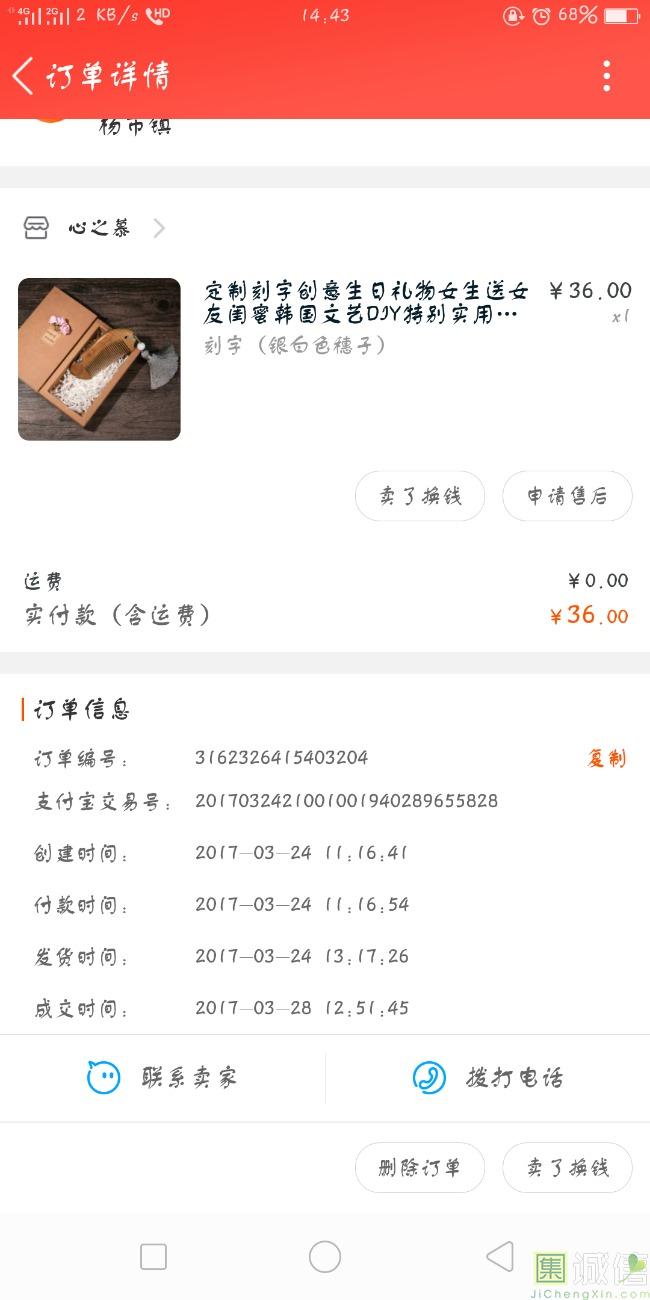Open the three-dot overflow menu
This screenshot has height=1300, width=650.
click(x=606, y=75)
